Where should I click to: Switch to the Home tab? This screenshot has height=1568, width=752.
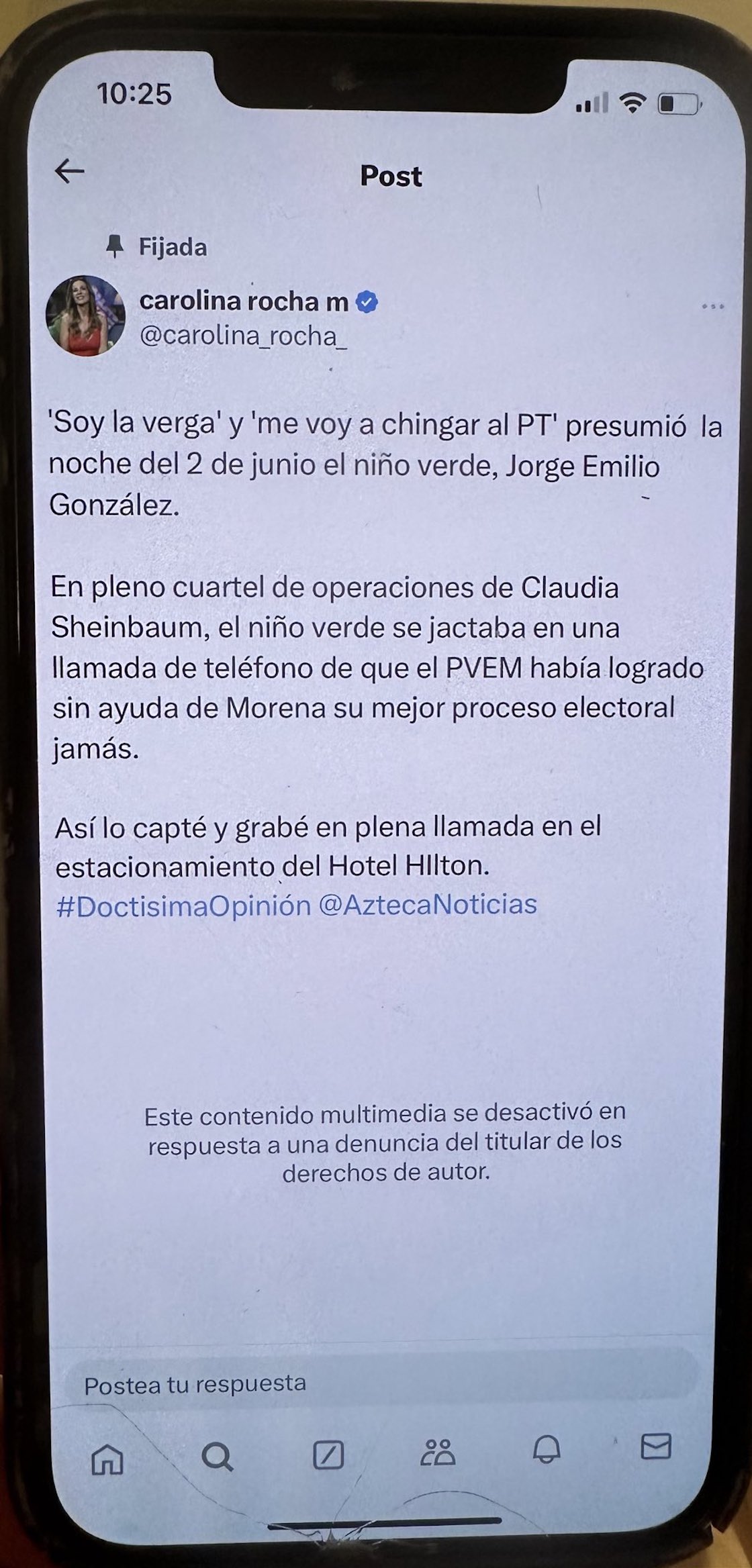click(107, 1458)
